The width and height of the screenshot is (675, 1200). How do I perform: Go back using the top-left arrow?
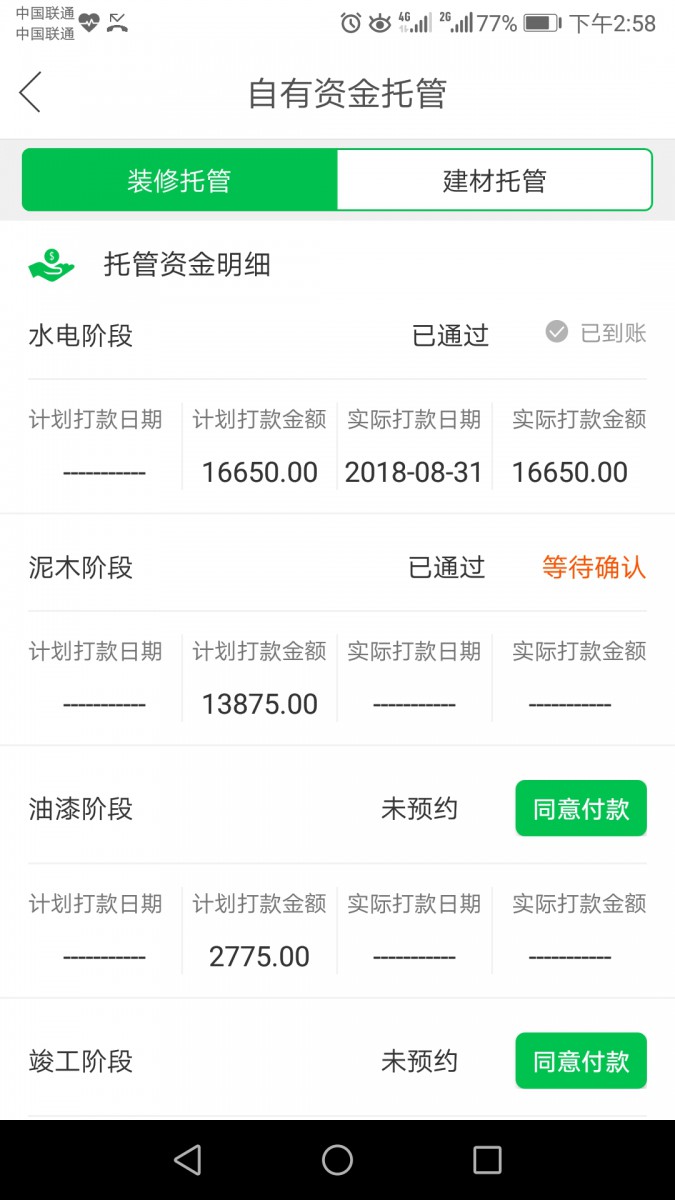[31, 93]
